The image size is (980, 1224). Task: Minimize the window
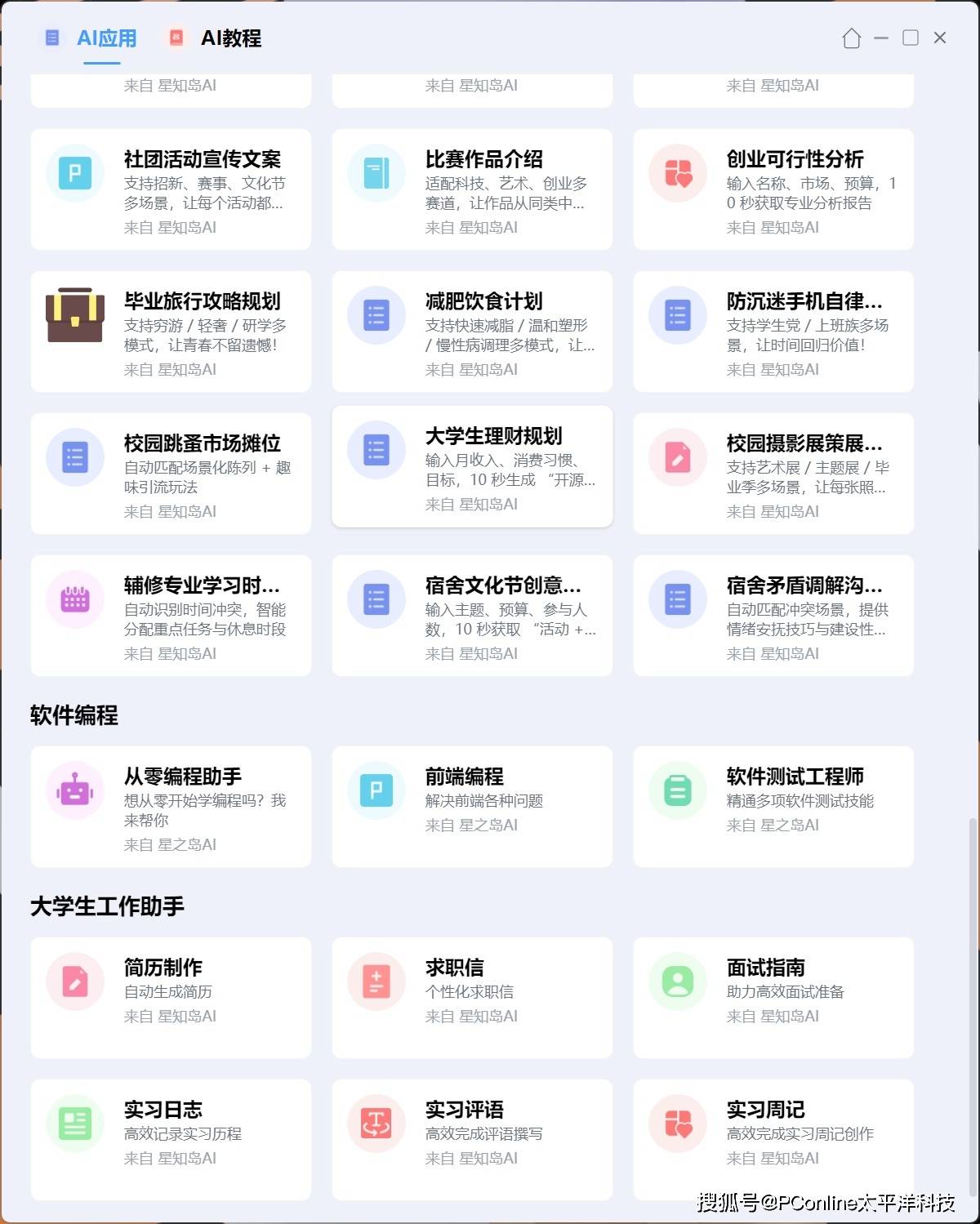tap(881, 38)
